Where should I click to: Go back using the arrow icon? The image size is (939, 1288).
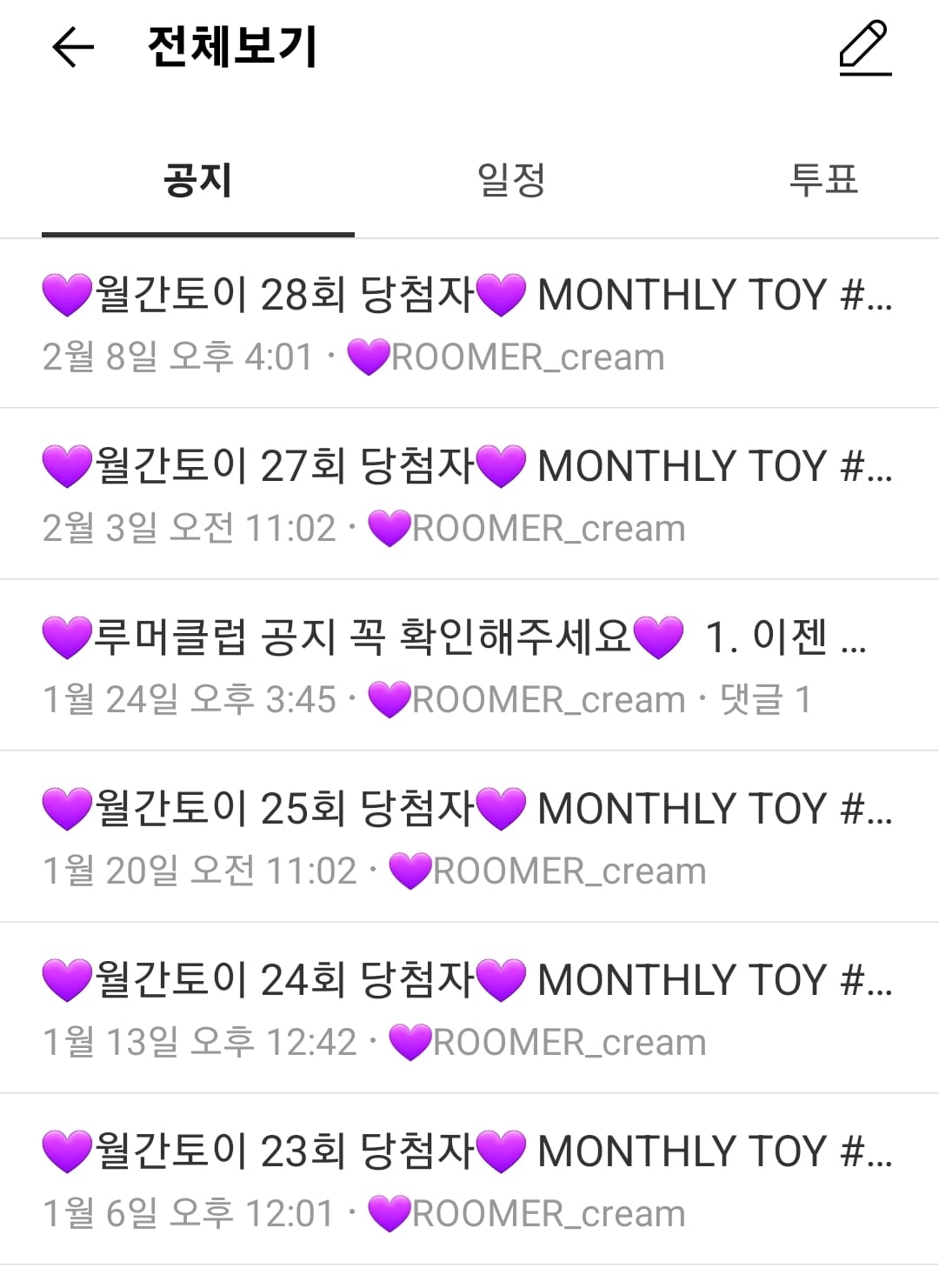pos(73,47)
